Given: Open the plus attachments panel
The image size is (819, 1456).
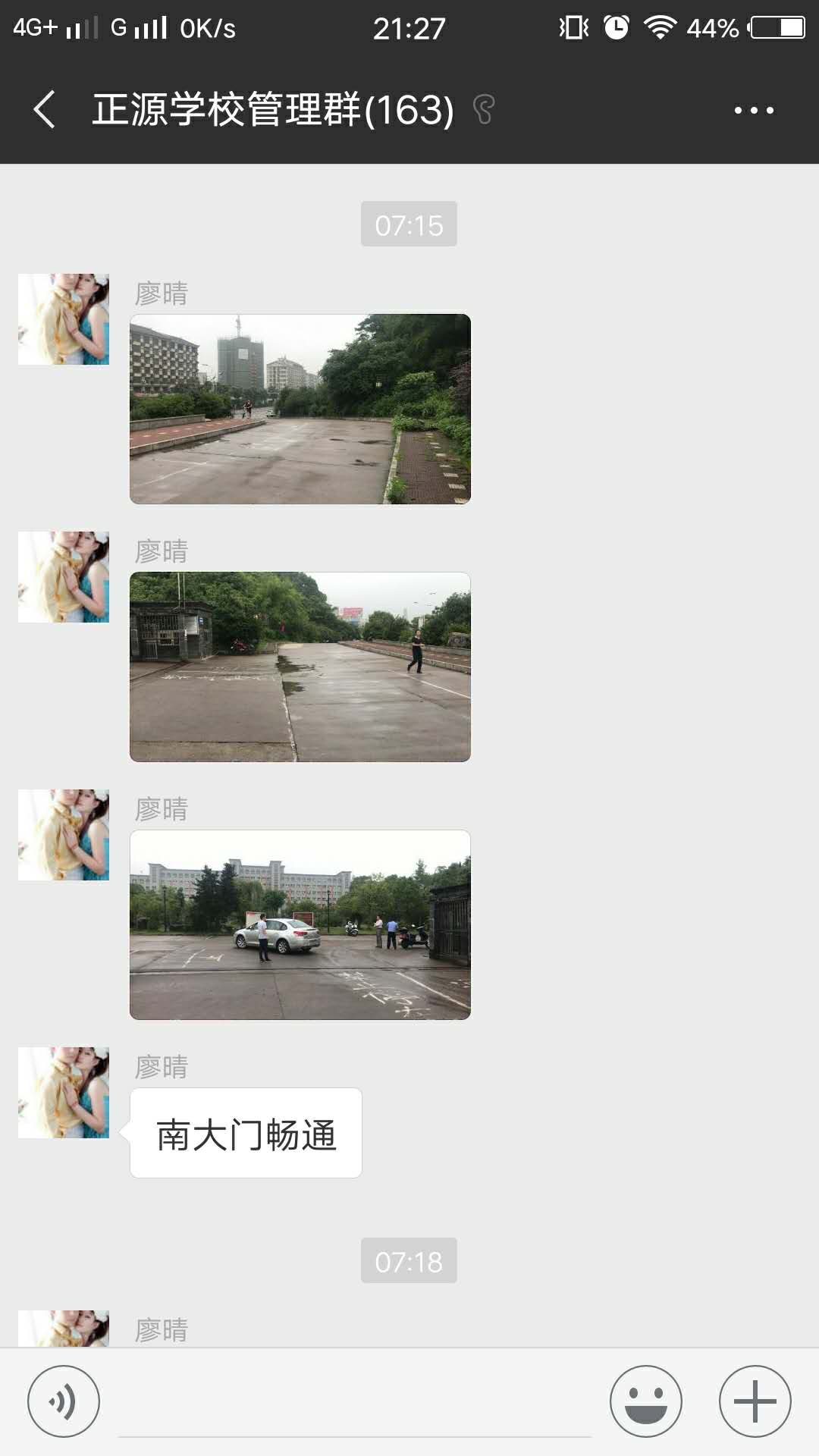Looking at the screenshot, I should click(755, 1401).
